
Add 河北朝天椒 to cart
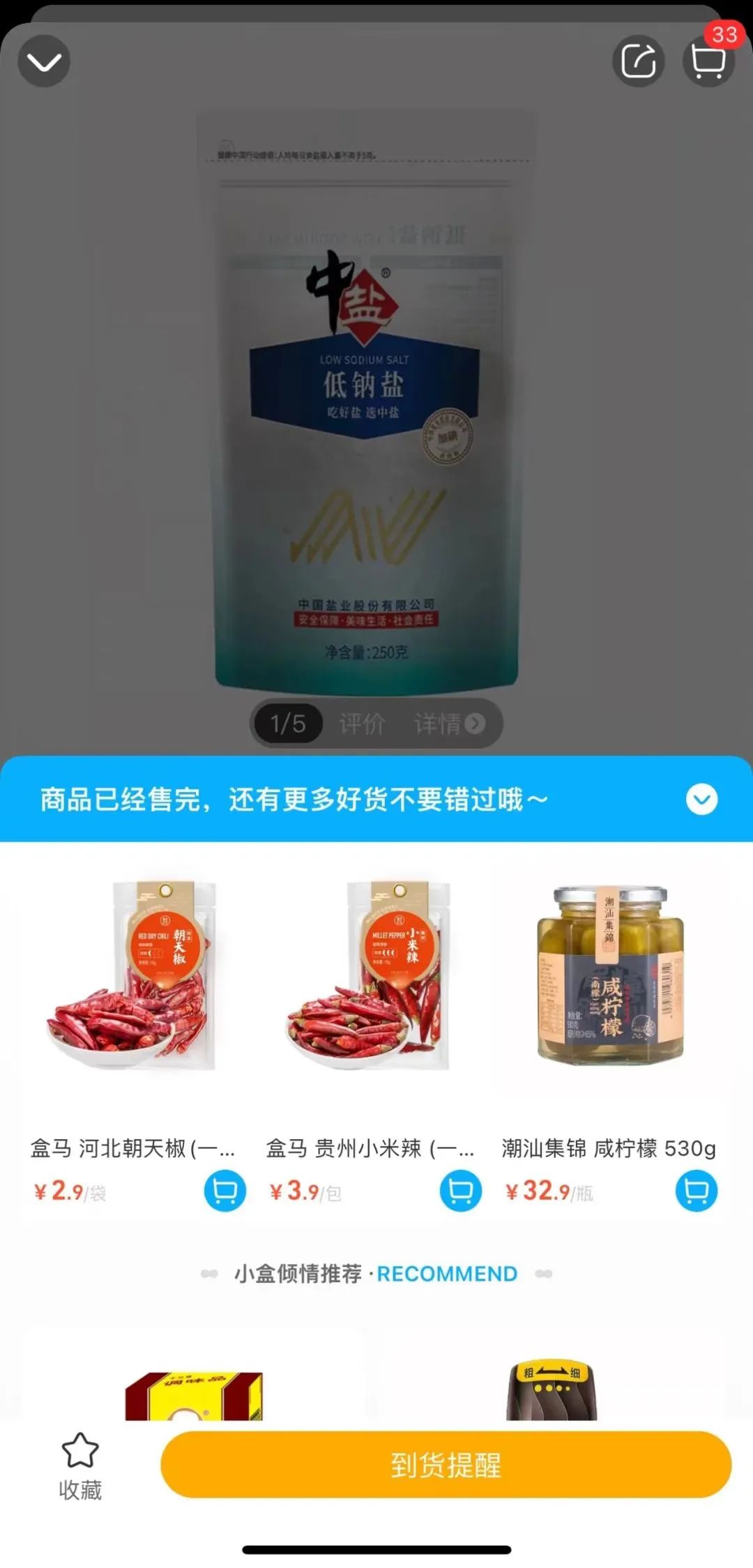coord(225,1191)
